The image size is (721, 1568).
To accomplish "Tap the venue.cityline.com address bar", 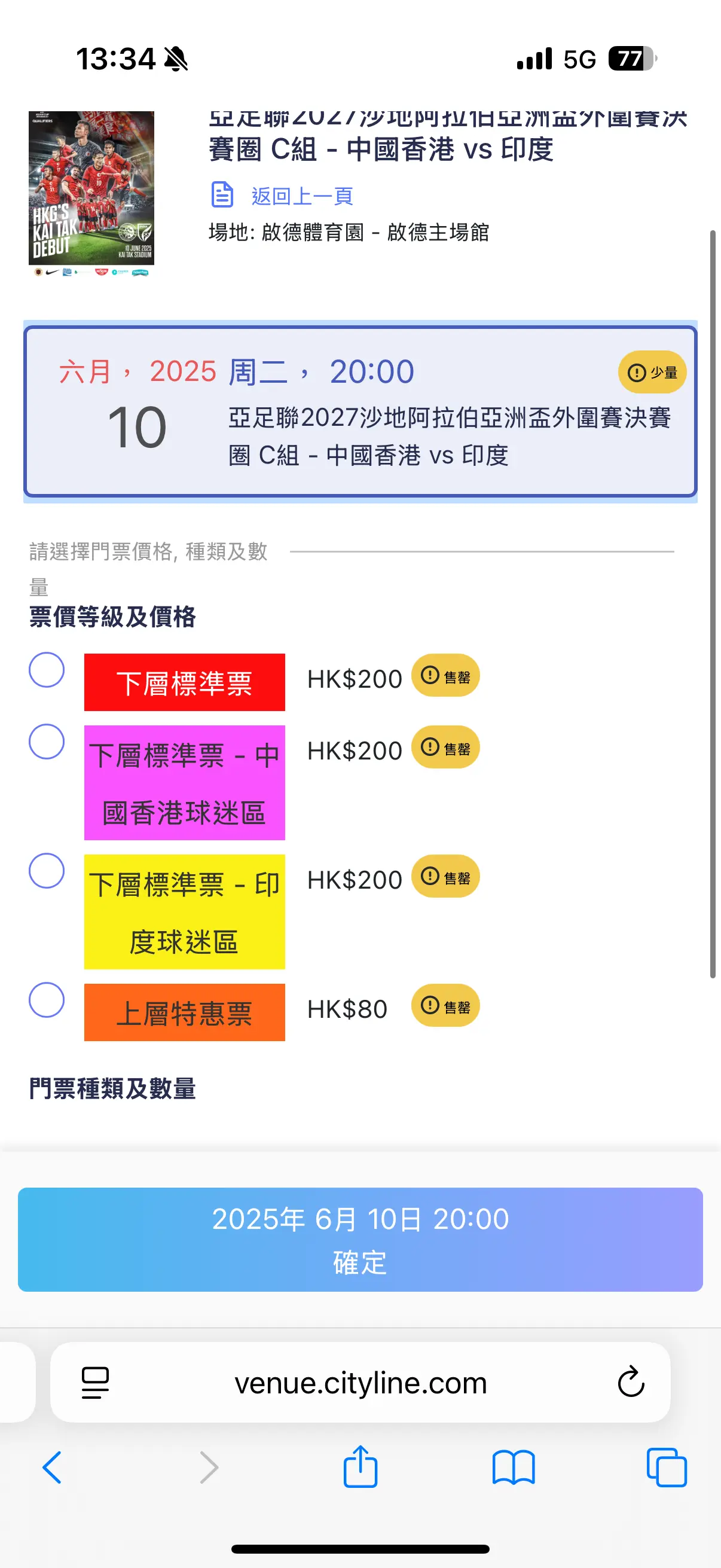I will point(360,1383).
